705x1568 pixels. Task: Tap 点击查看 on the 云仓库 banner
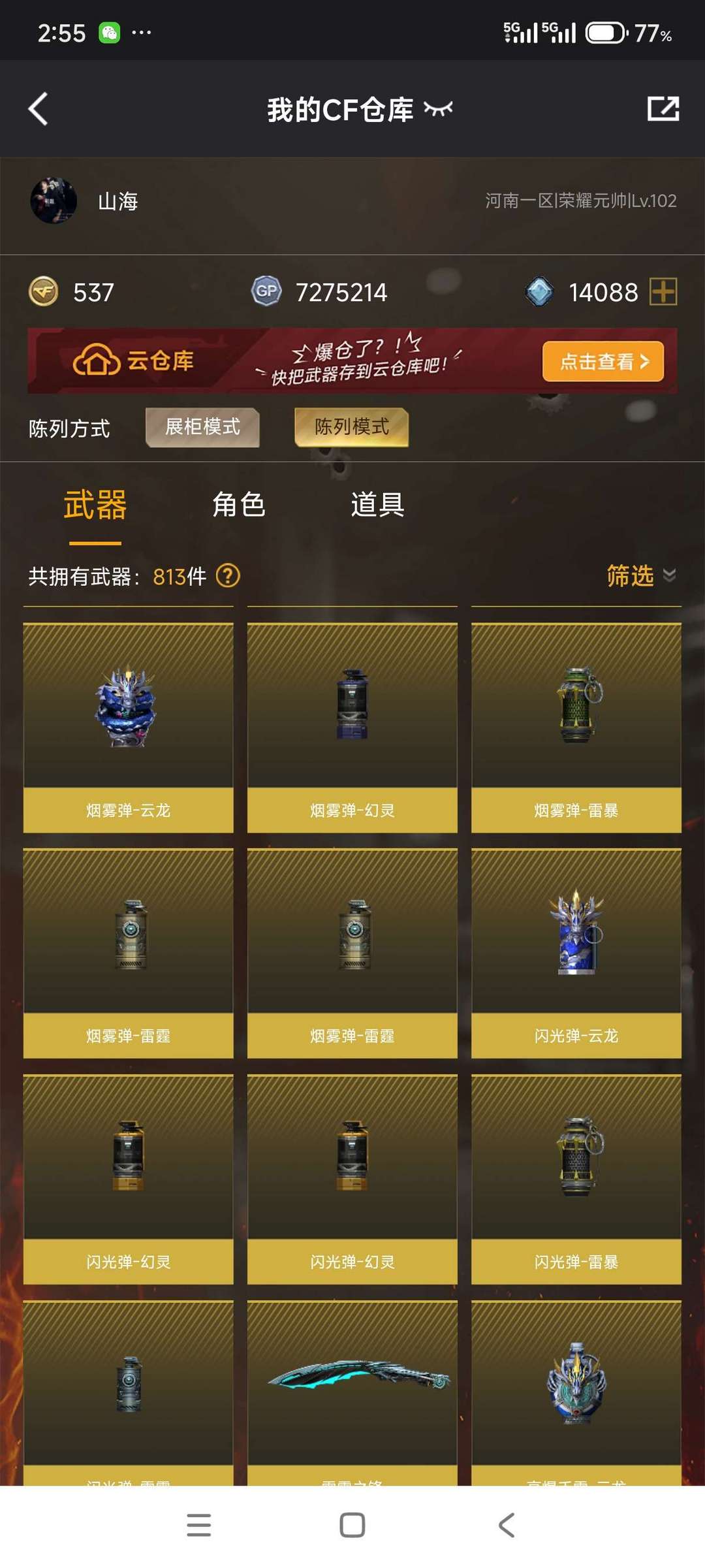click(603, 361)
